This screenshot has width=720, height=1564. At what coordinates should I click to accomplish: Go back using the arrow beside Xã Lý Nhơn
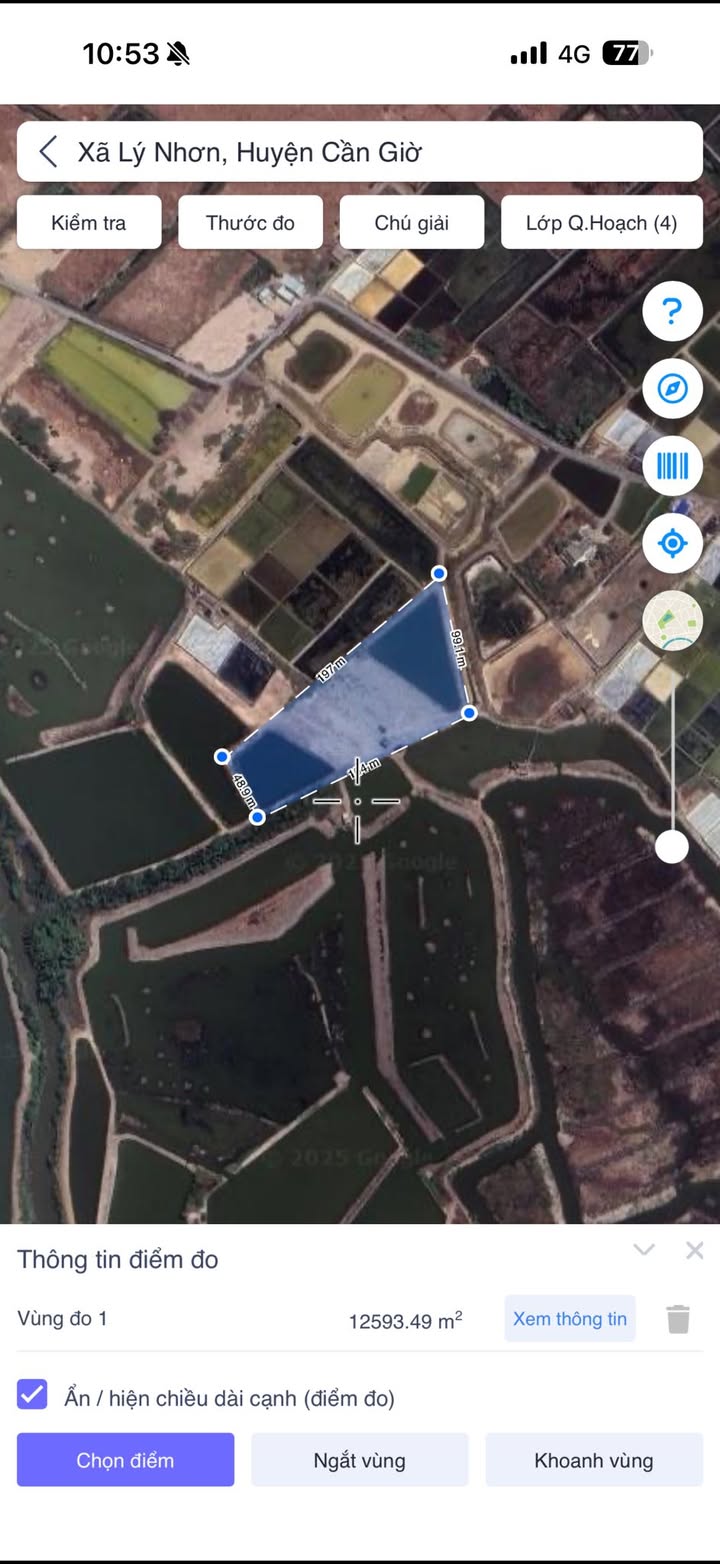pos(48,152)
